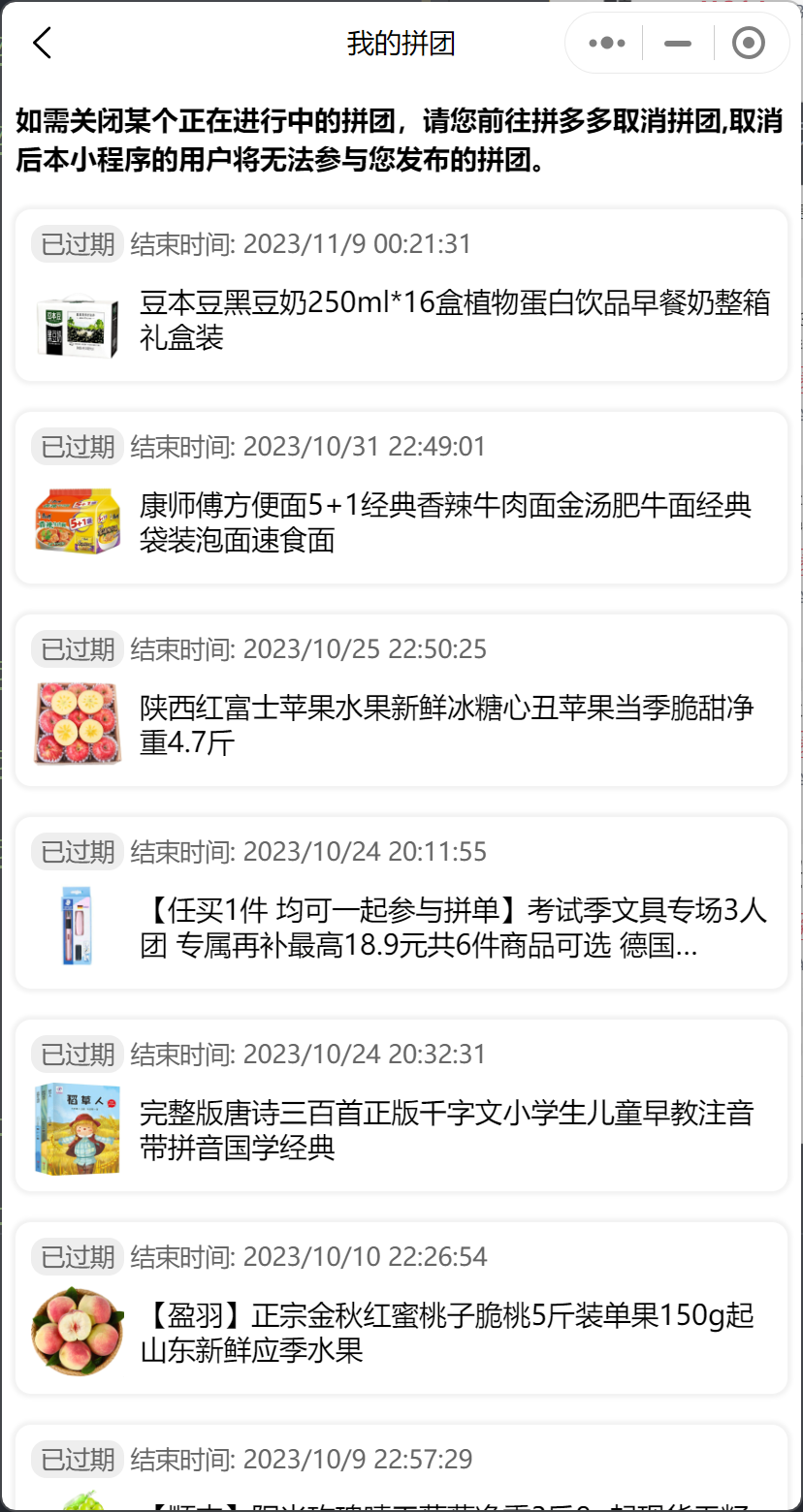Open the mini program more-options menu

click(606, 43)
